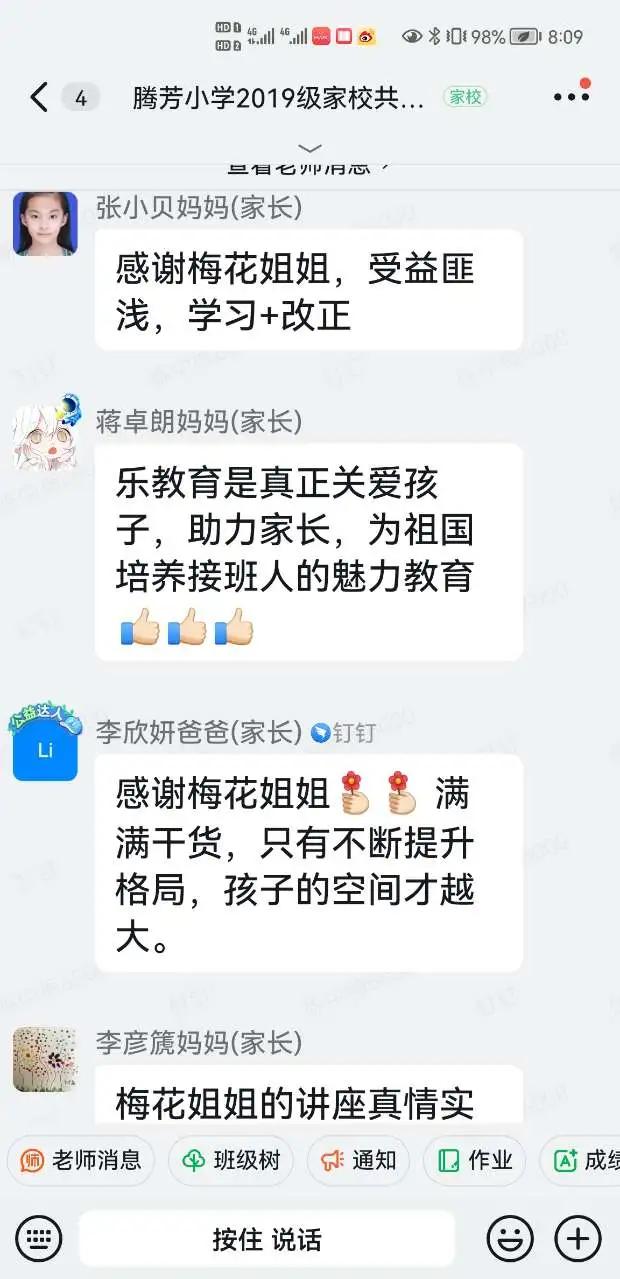Open the group overflow menu
This screenshot has height=1279, width=620.
[x=571, y=97]
